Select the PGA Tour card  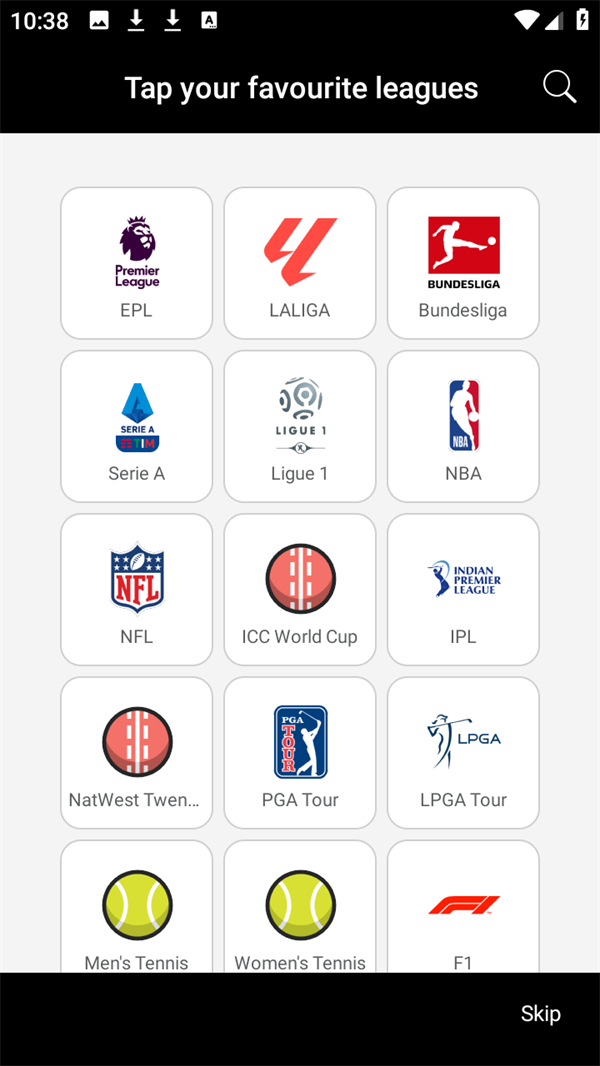300,752
